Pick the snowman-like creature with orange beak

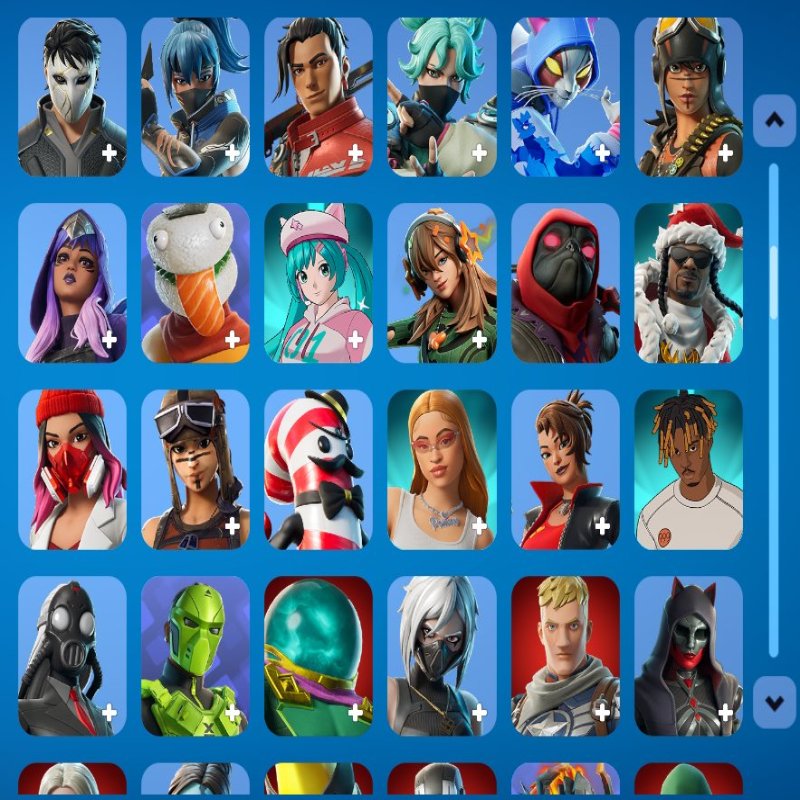coord(195,283)
